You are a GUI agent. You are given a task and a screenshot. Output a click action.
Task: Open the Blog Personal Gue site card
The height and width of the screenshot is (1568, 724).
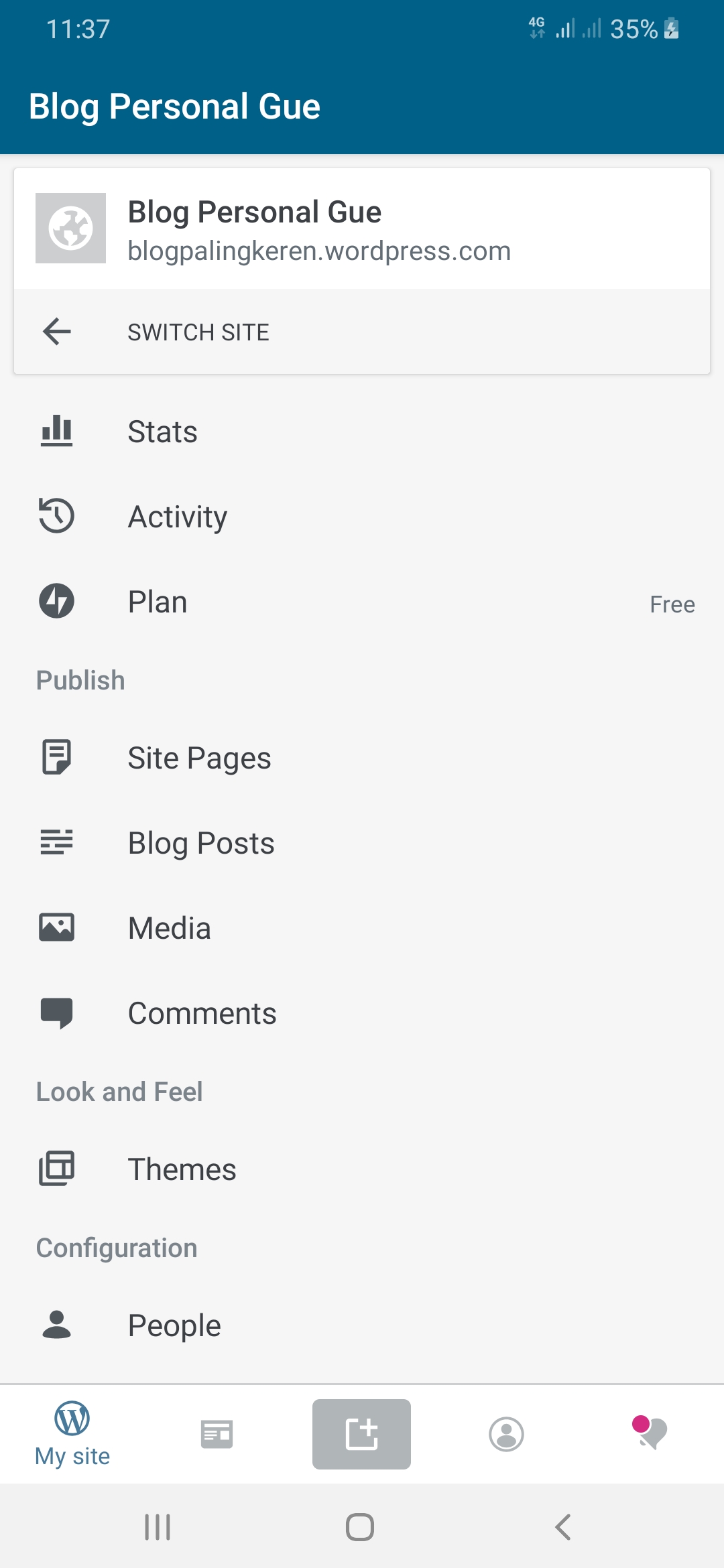pos(362,228)
